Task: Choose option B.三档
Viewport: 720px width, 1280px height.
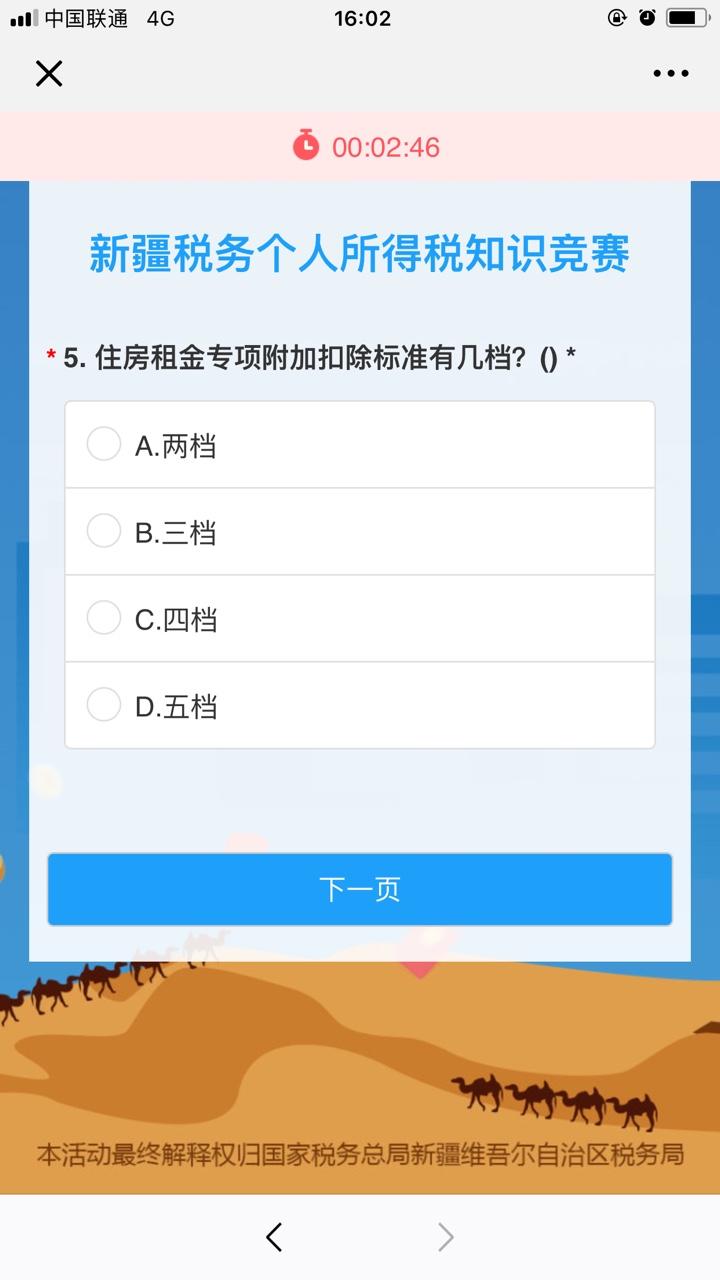Action: click(360, 532)
